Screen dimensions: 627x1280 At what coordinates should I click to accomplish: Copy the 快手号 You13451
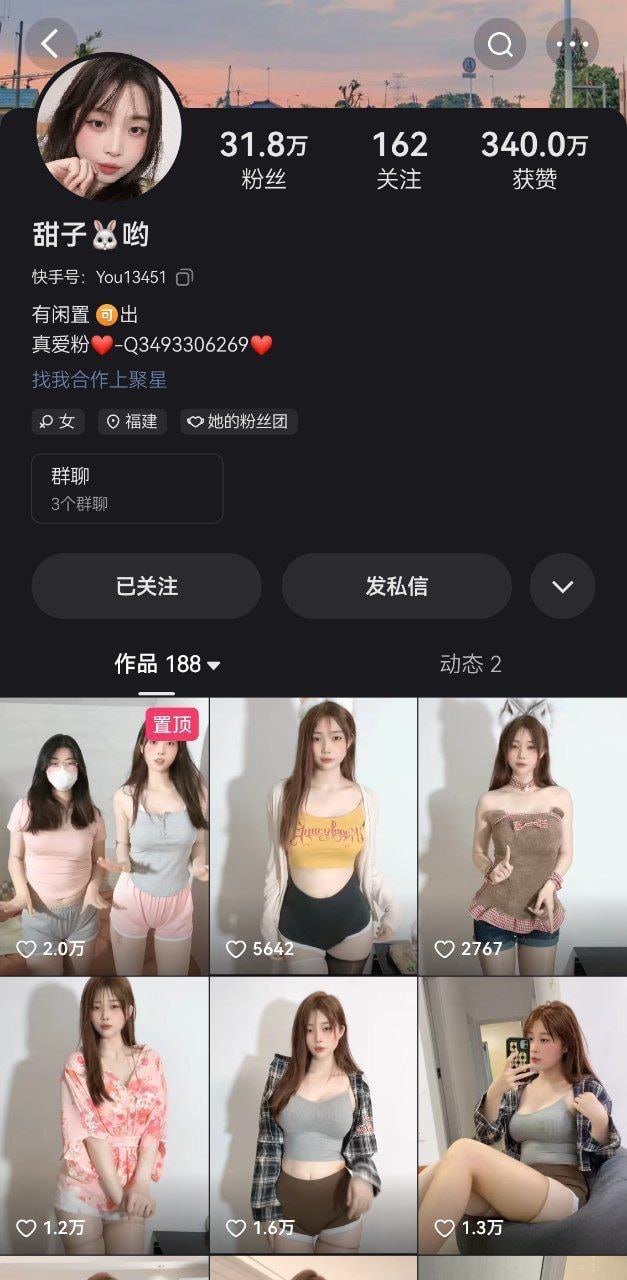(184, 277)
